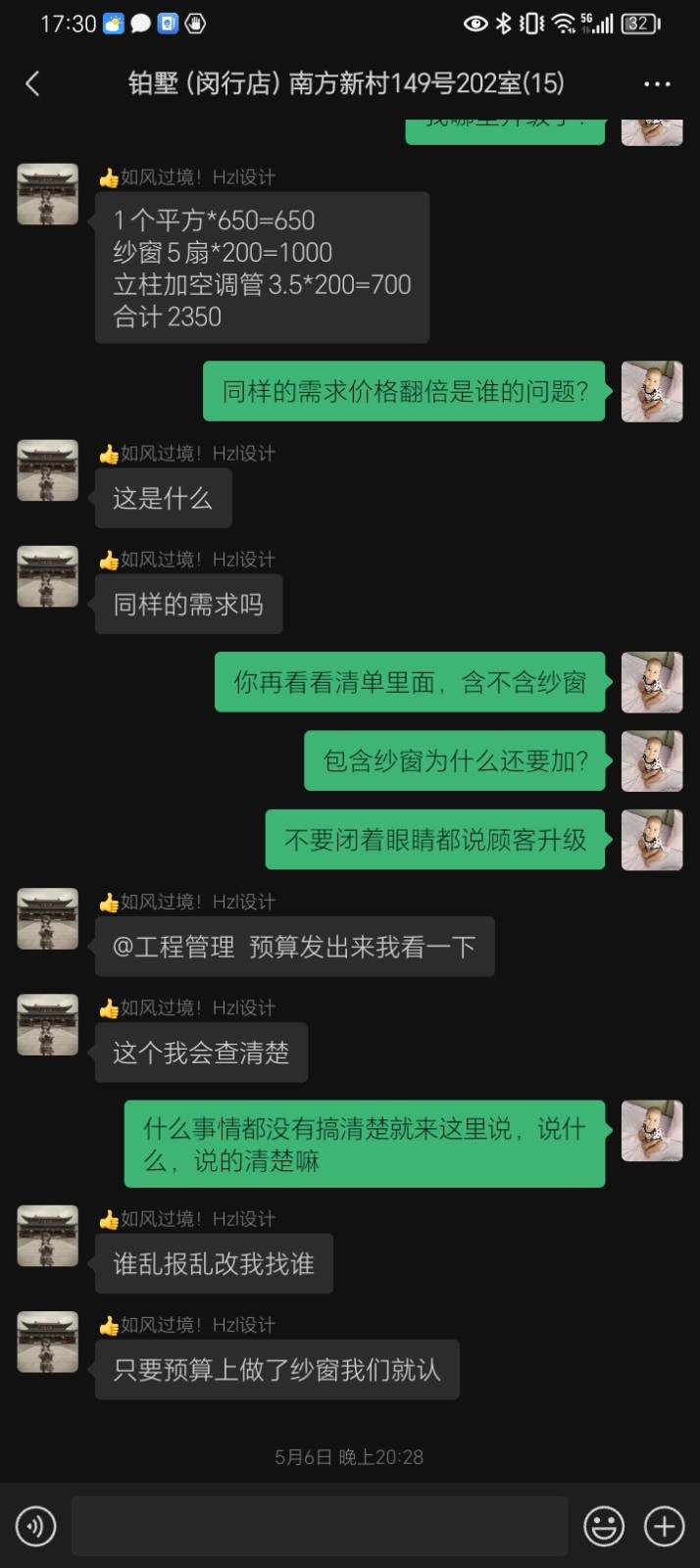Image resolution: width=700 pixels, height=1568 pixels.
Task: Open avatar next to 谁乱报乱改我找谁
Action: (x=48, y=1236)
